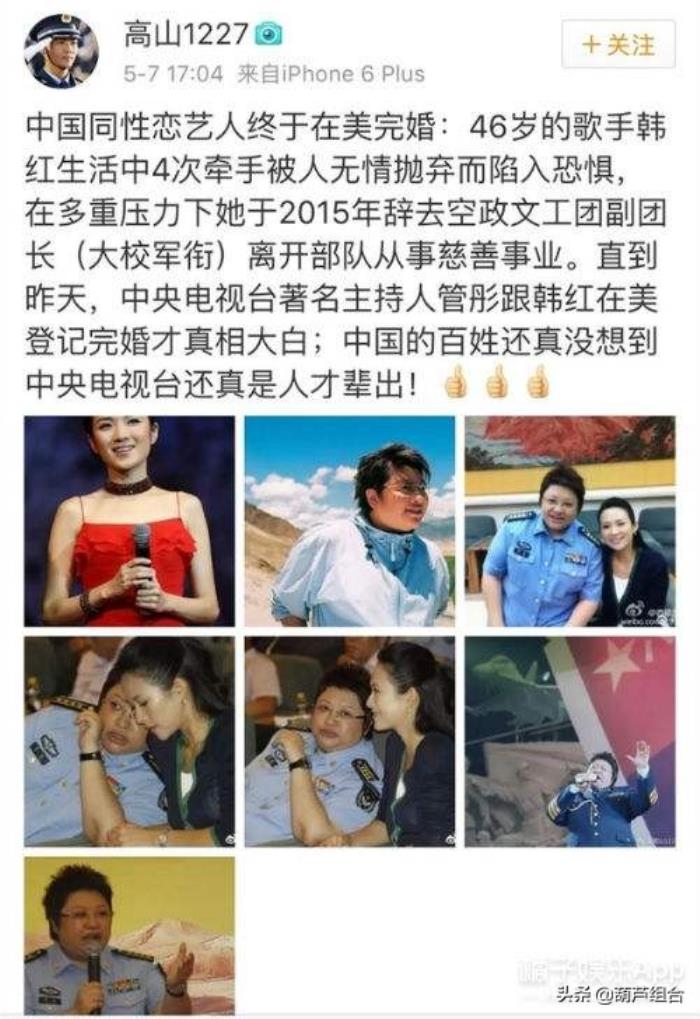View photo of person in blue jacket outdoors
This screenshot has height=1019, width=700.
point(349,521)
